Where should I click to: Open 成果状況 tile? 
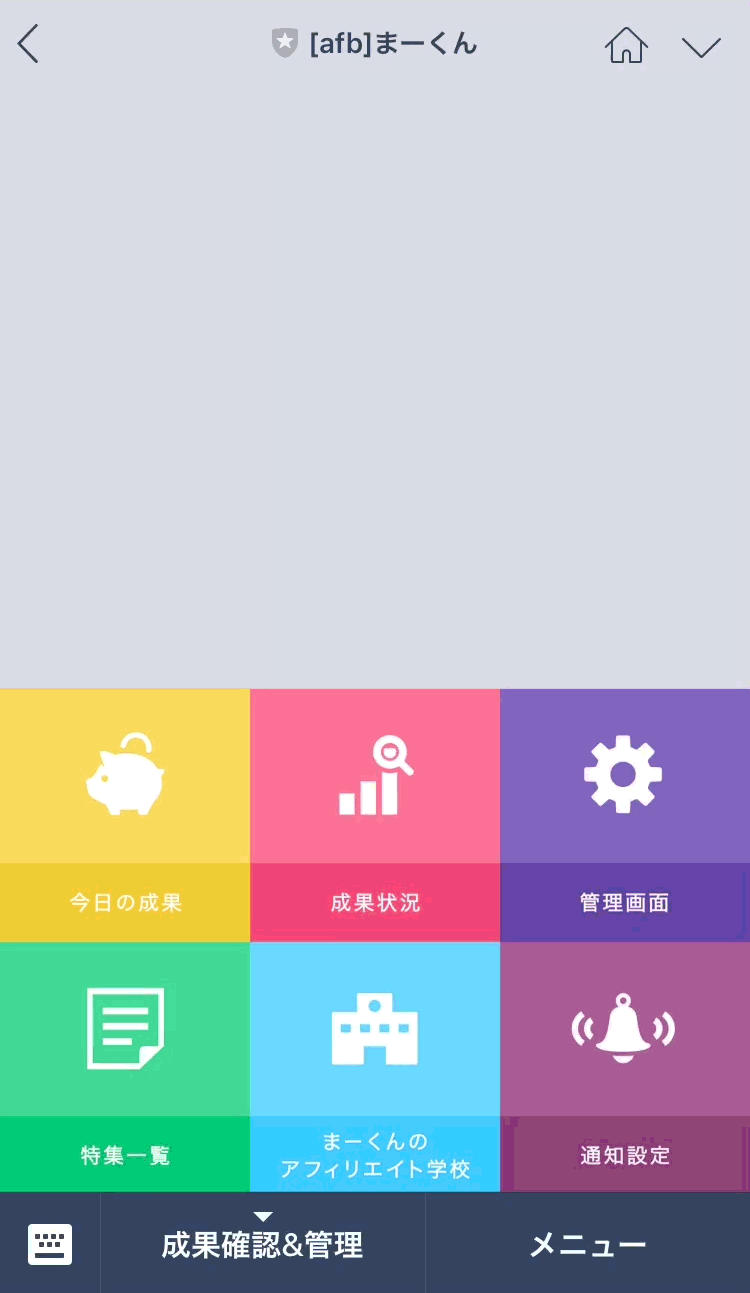pyautogui.click(x=375, y=815)
